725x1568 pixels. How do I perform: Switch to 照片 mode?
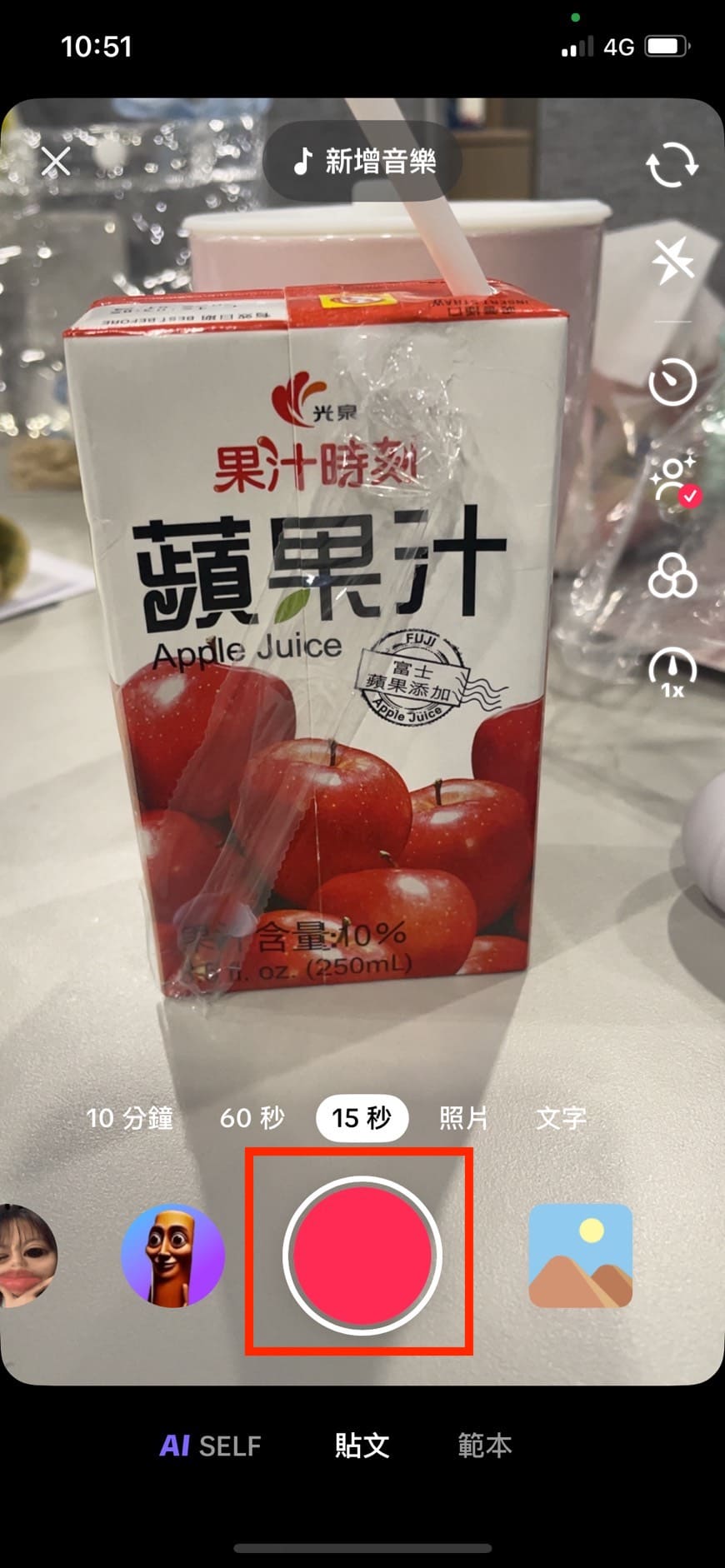[463, 1117]
